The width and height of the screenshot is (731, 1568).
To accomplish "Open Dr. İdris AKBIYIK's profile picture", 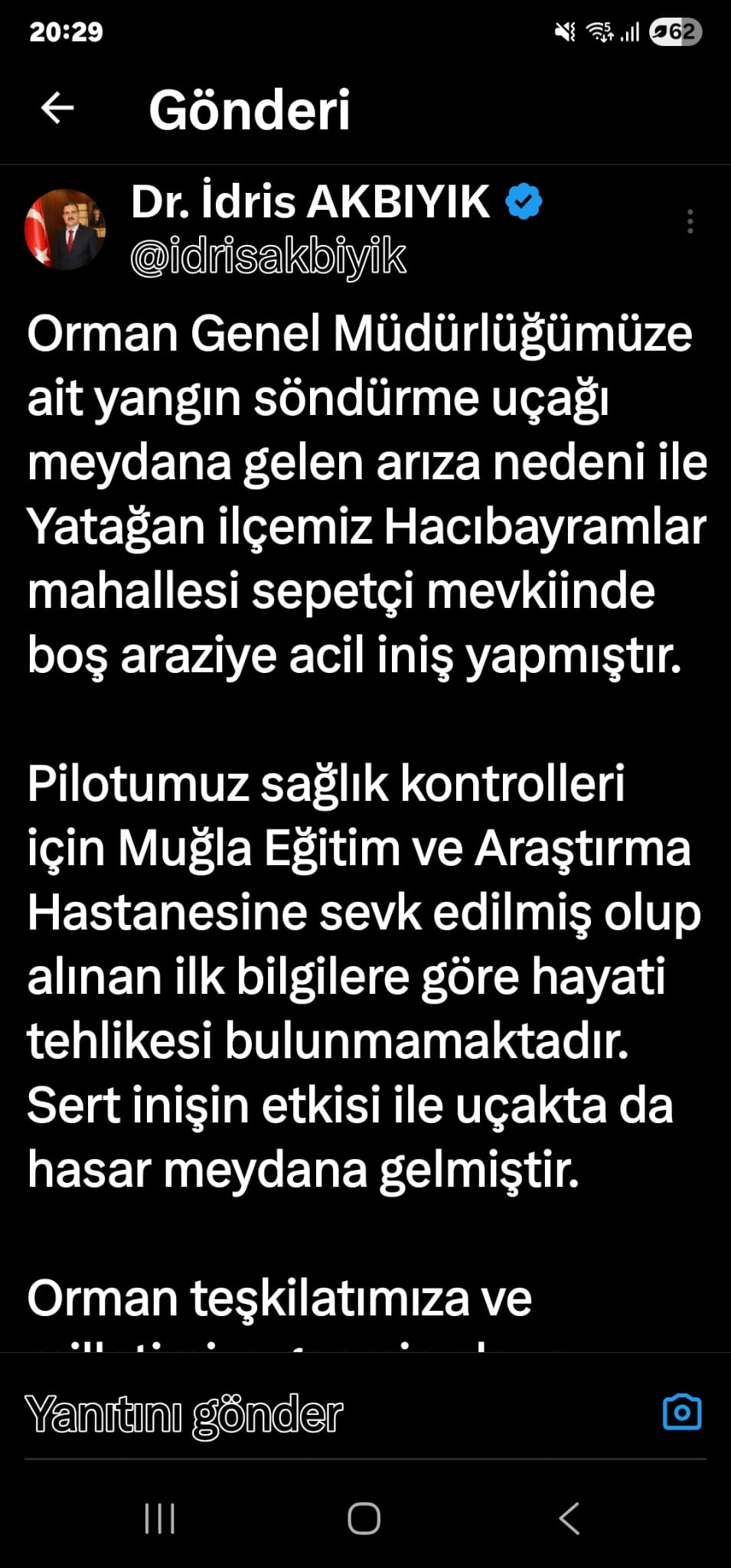I will [65, 230].
